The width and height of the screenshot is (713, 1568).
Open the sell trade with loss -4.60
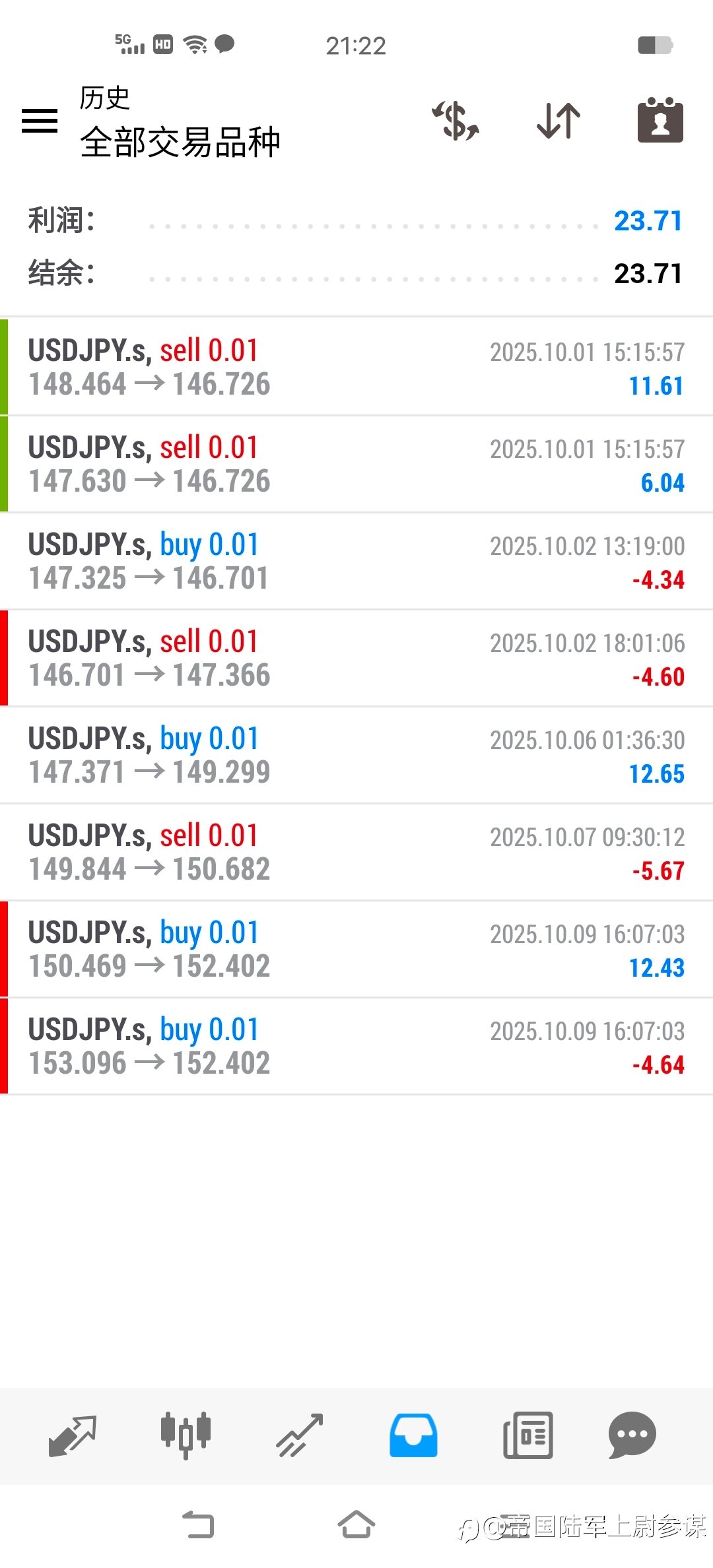coord(356,658)
